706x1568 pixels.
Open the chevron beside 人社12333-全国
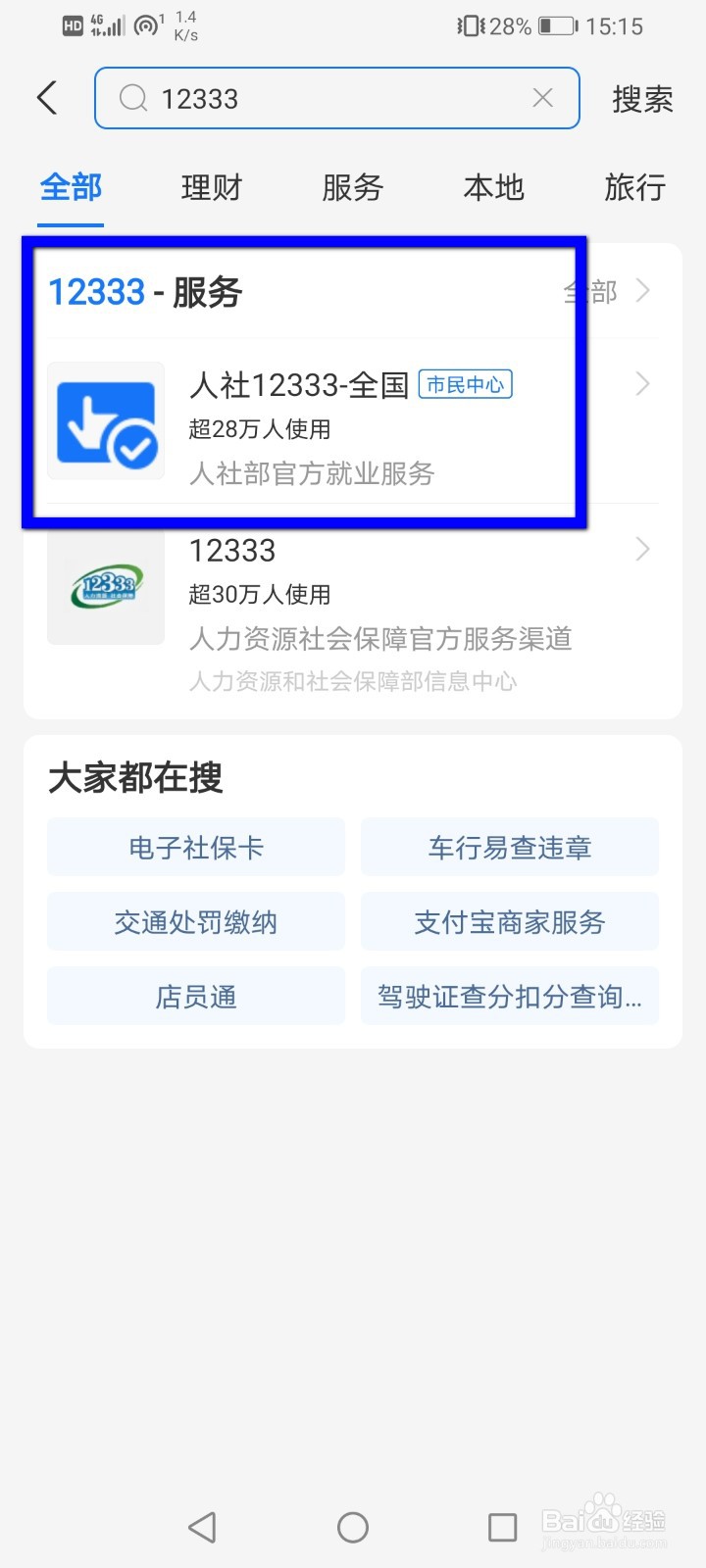[642, 384]
